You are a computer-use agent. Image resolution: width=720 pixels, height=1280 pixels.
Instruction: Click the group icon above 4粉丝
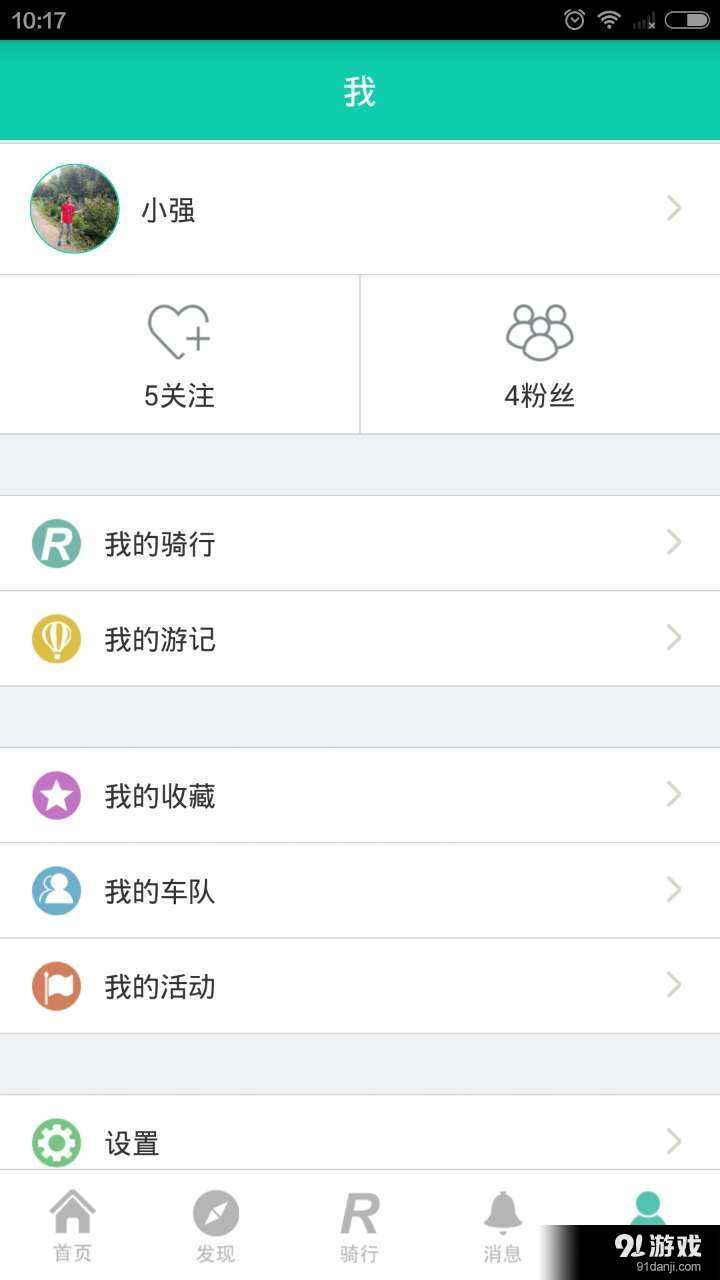point(541,330)
